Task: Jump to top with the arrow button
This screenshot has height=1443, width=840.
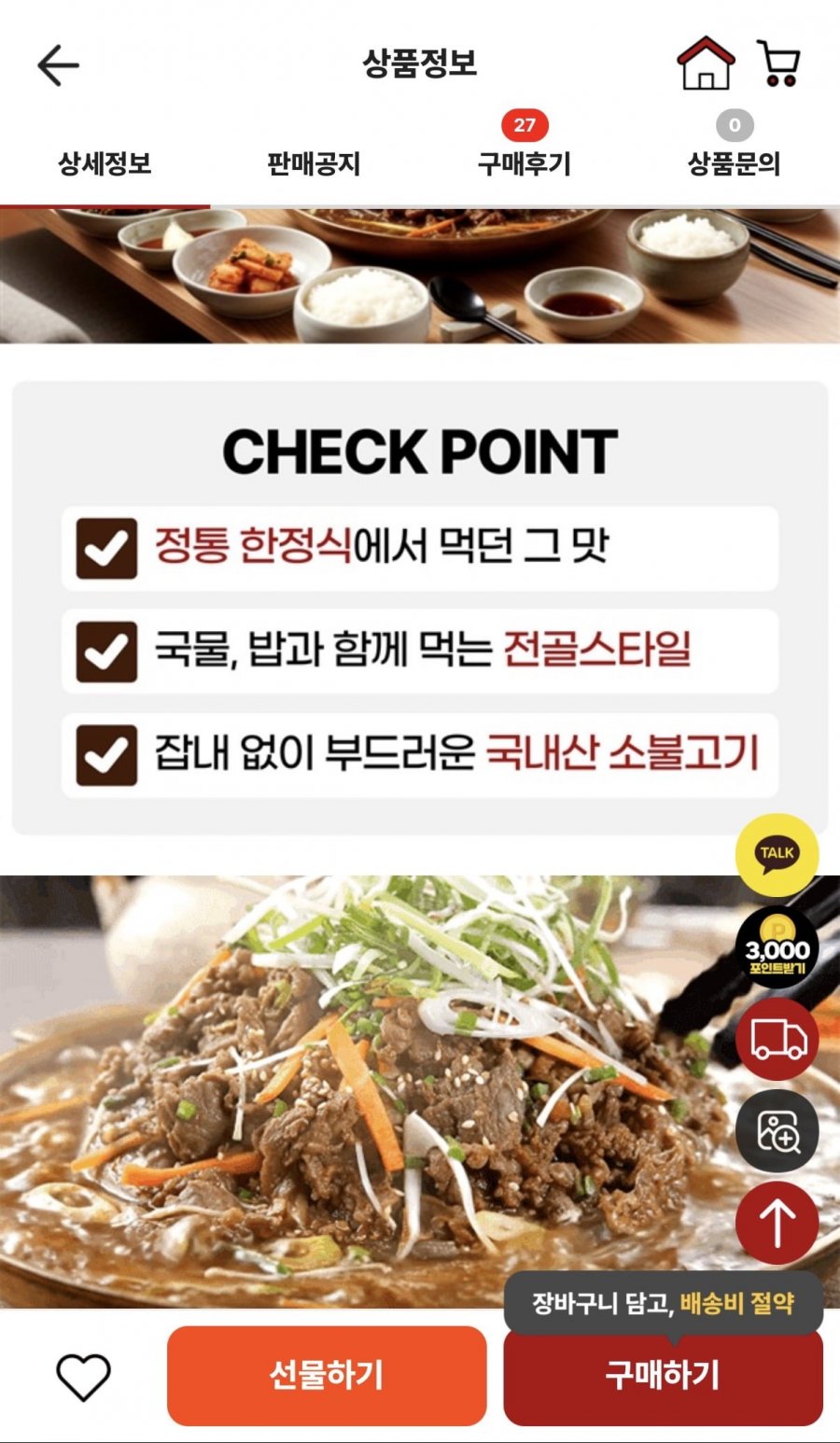Action: coord(777,1223)
